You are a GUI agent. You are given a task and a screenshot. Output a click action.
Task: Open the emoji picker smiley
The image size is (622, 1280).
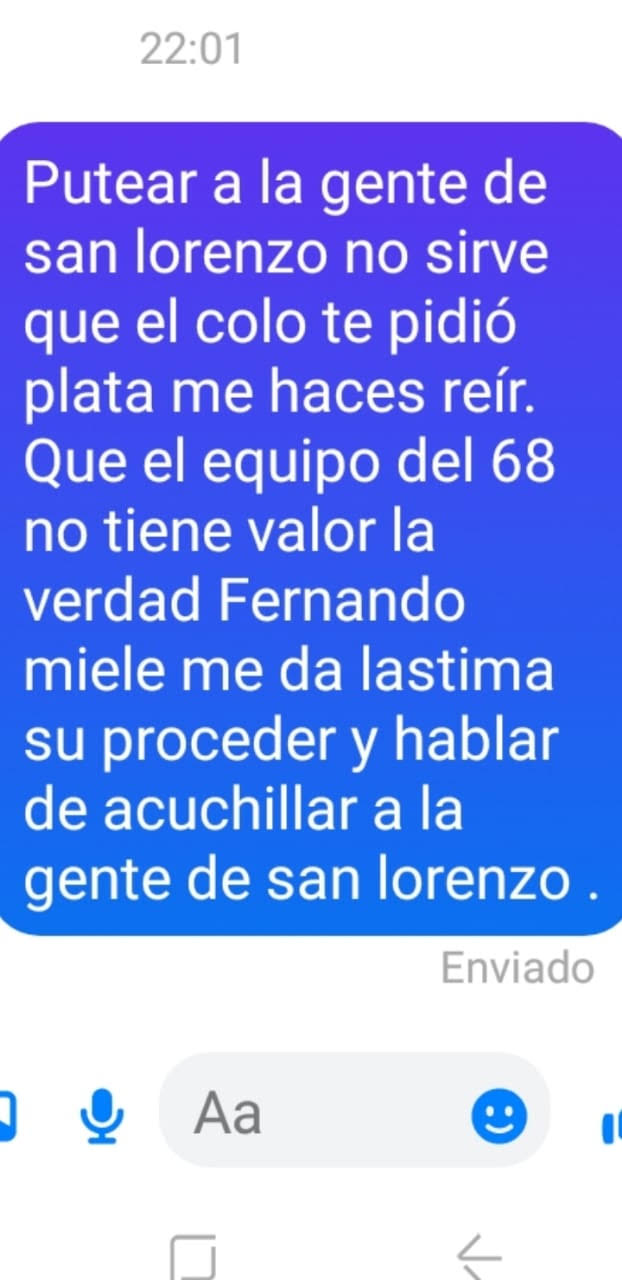pos(499,1113)
